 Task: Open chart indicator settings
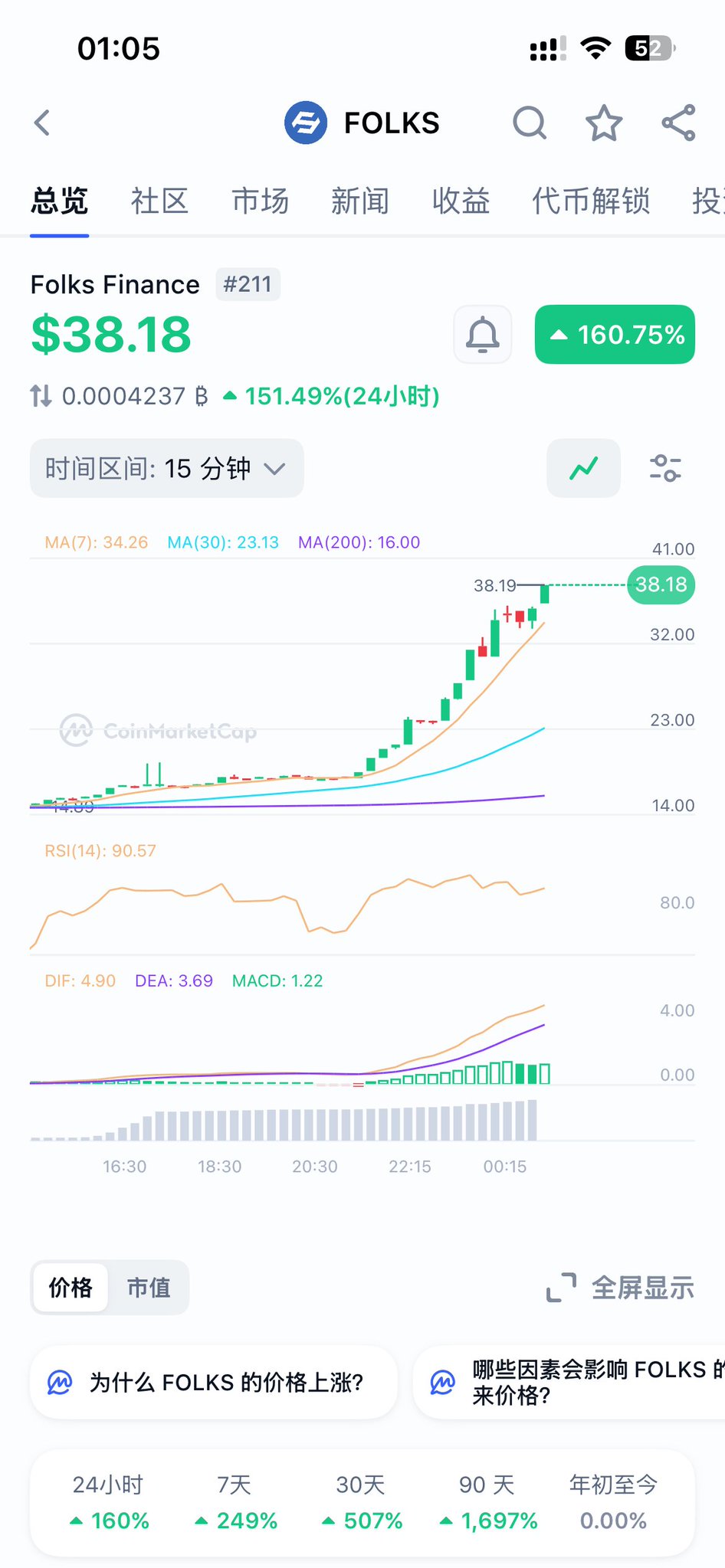pyautogui.click(x=664, y=468)
